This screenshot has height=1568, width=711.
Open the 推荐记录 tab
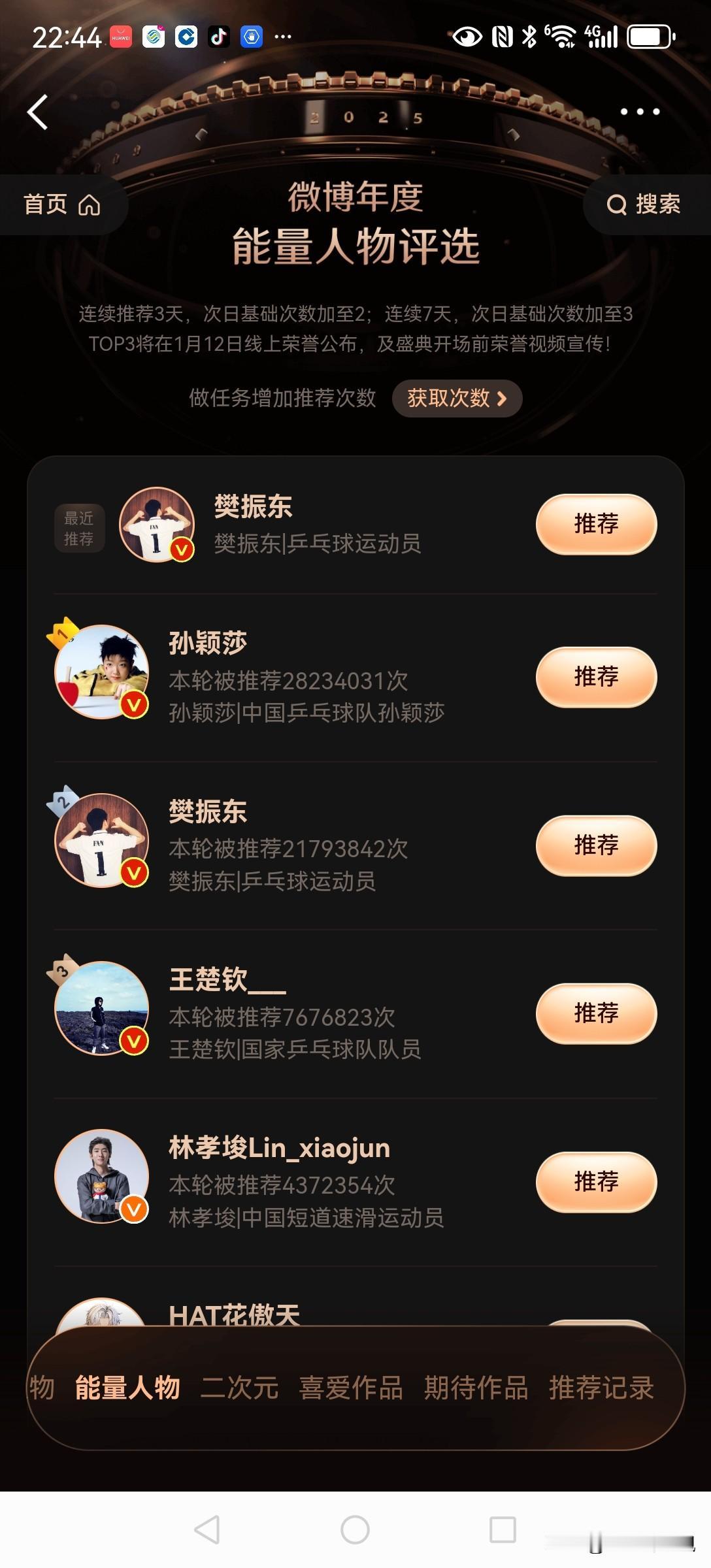pos(601,1388)
